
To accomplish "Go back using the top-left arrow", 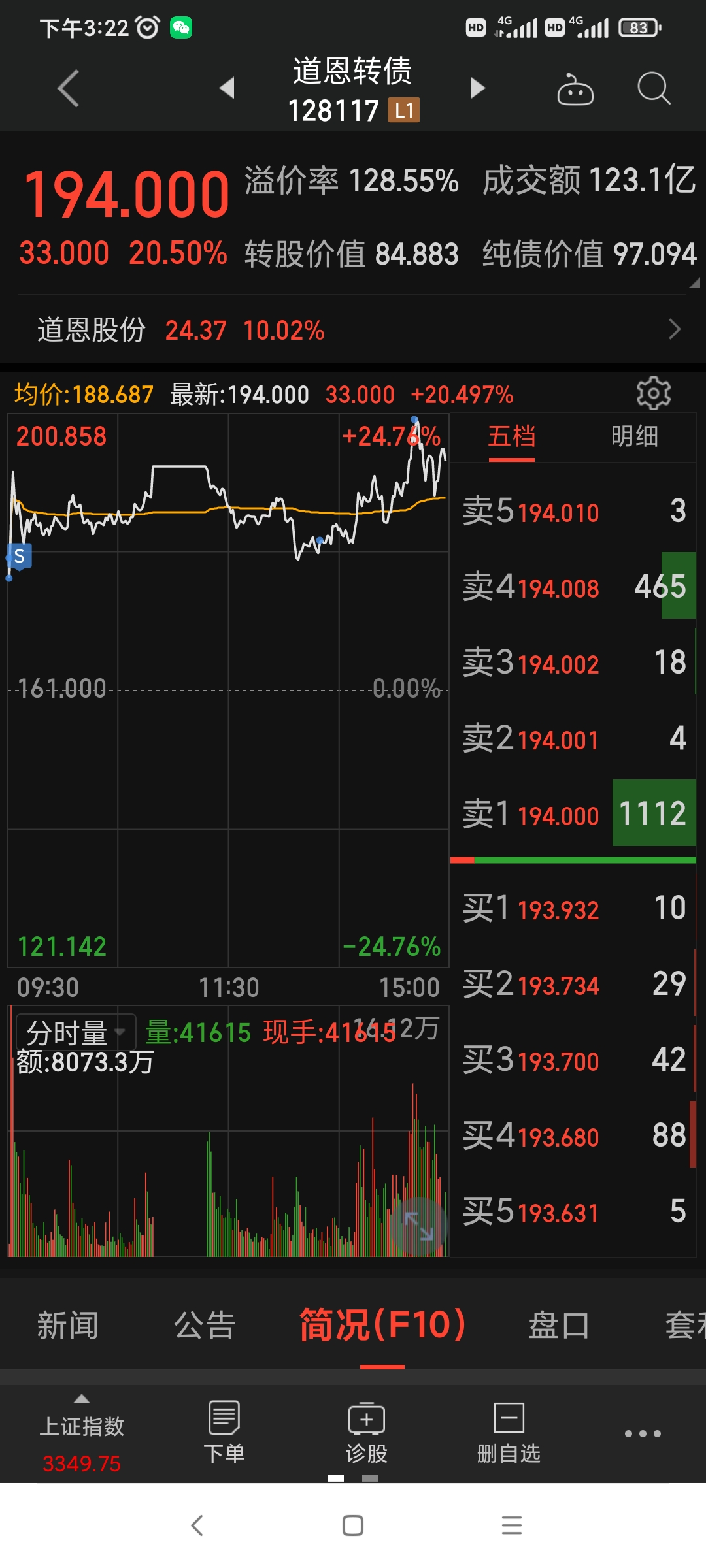I will tap(68, 88).
